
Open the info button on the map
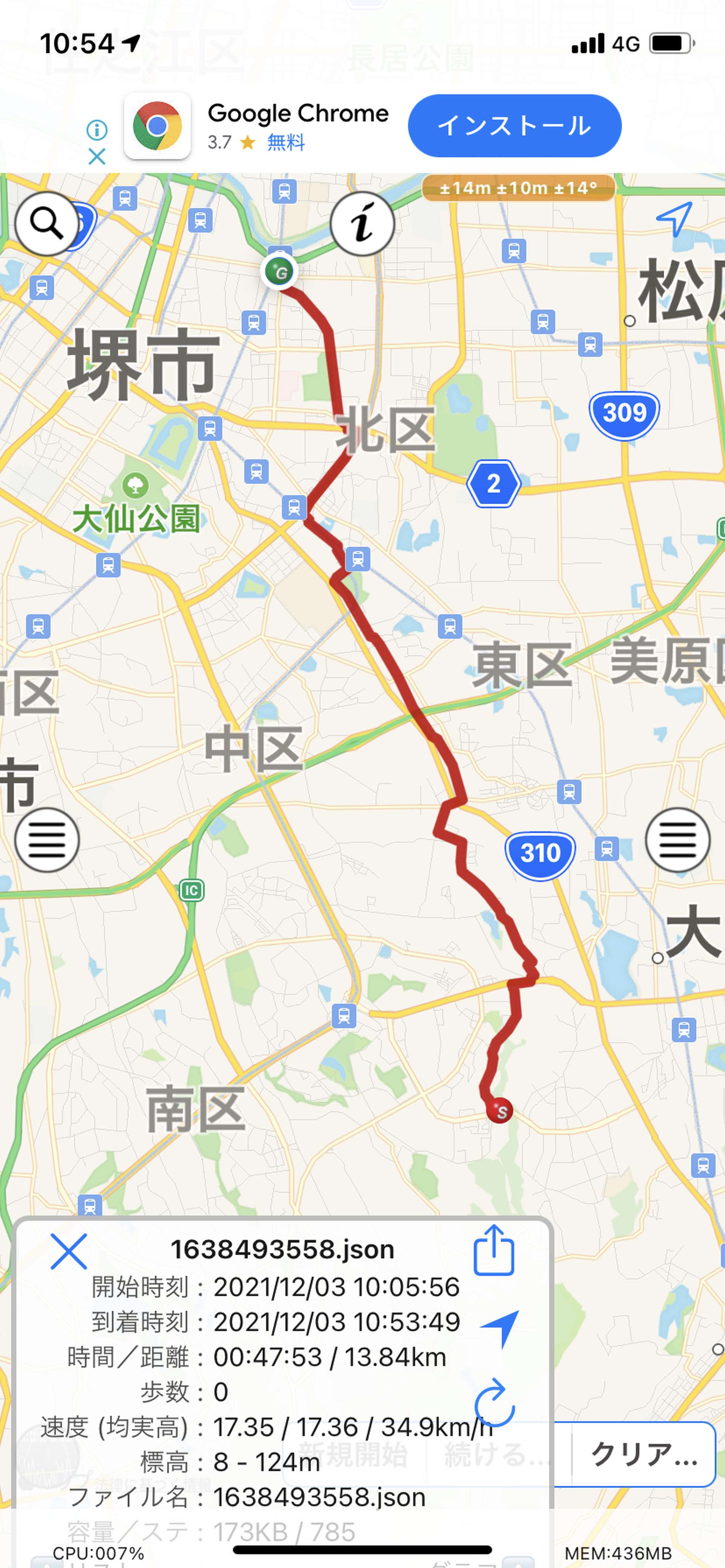pos(362,223)
